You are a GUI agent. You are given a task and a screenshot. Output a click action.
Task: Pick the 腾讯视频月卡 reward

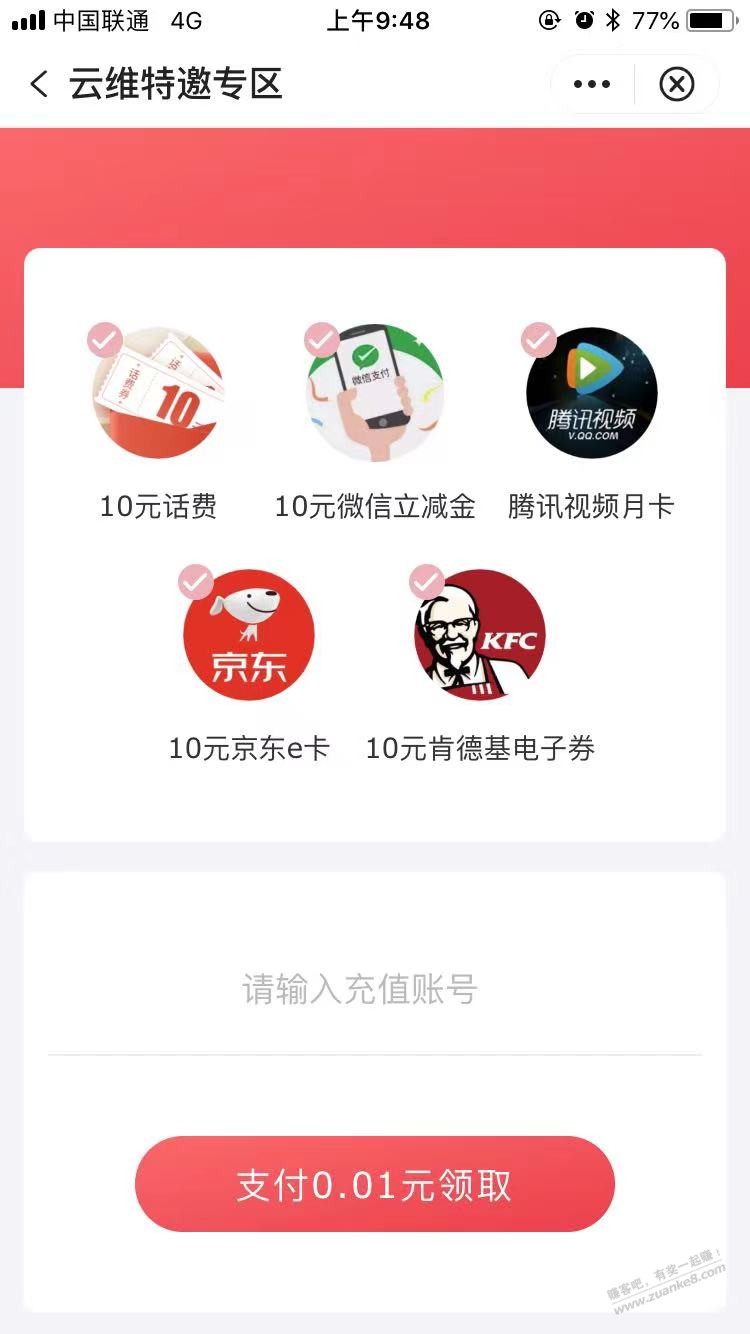pyautogui.click(x=591, y=394)
